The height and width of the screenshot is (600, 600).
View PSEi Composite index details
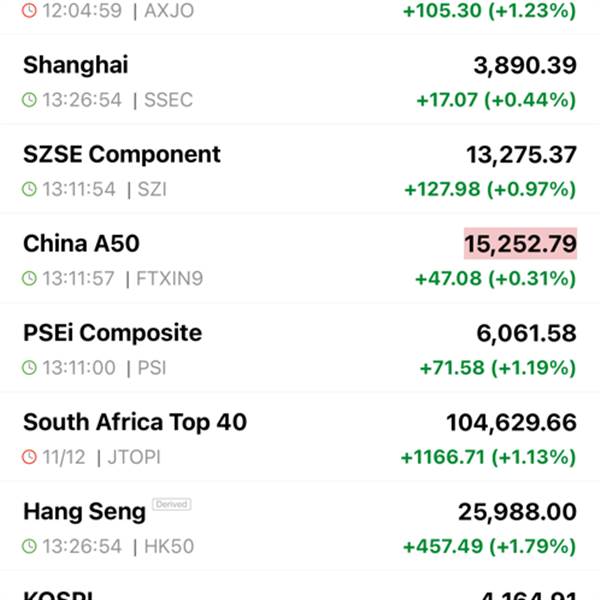point(300,347)
